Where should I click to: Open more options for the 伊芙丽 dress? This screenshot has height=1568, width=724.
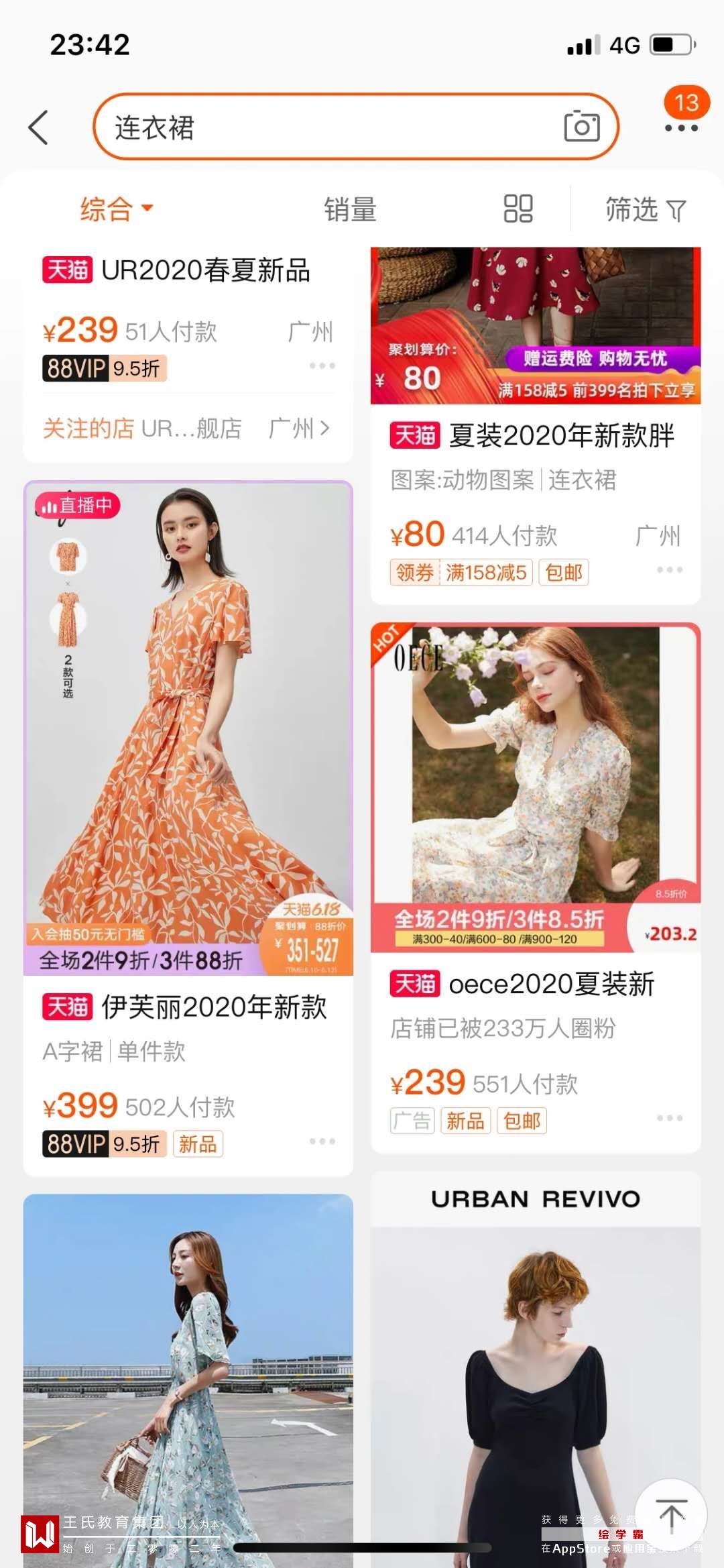322,1141
